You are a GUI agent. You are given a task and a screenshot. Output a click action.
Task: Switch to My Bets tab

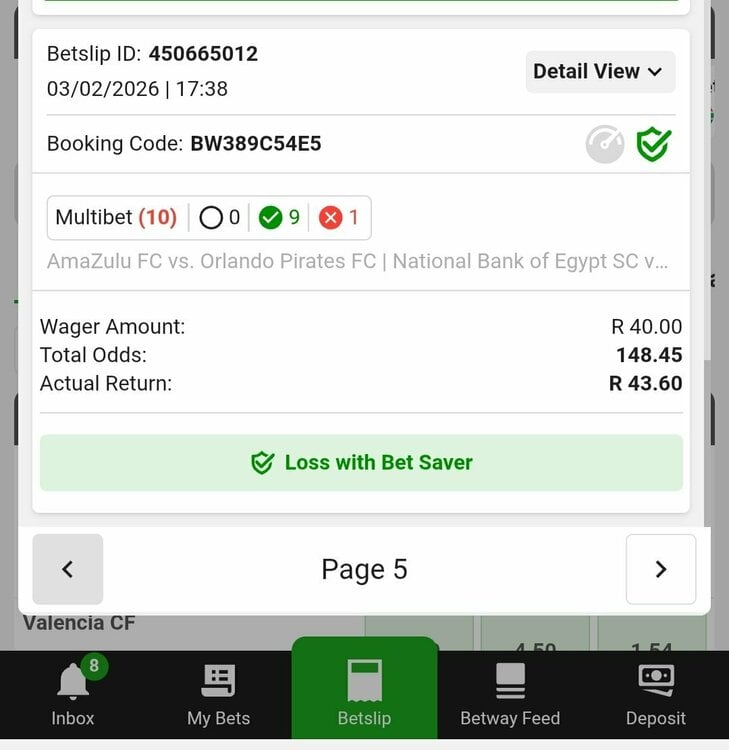[218, 695]
